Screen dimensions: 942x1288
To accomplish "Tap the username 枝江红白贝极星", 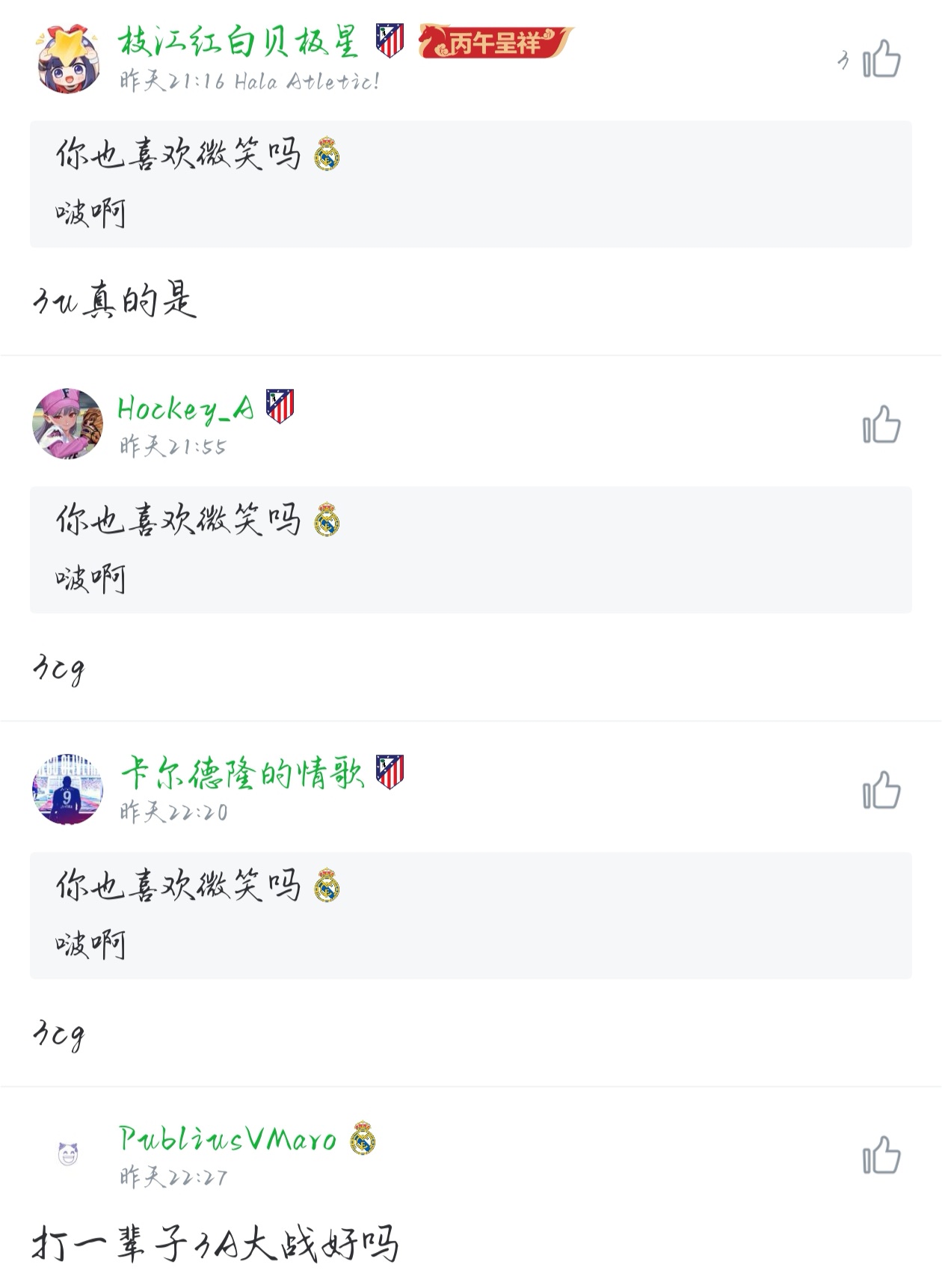I will [x=238, y=41].
